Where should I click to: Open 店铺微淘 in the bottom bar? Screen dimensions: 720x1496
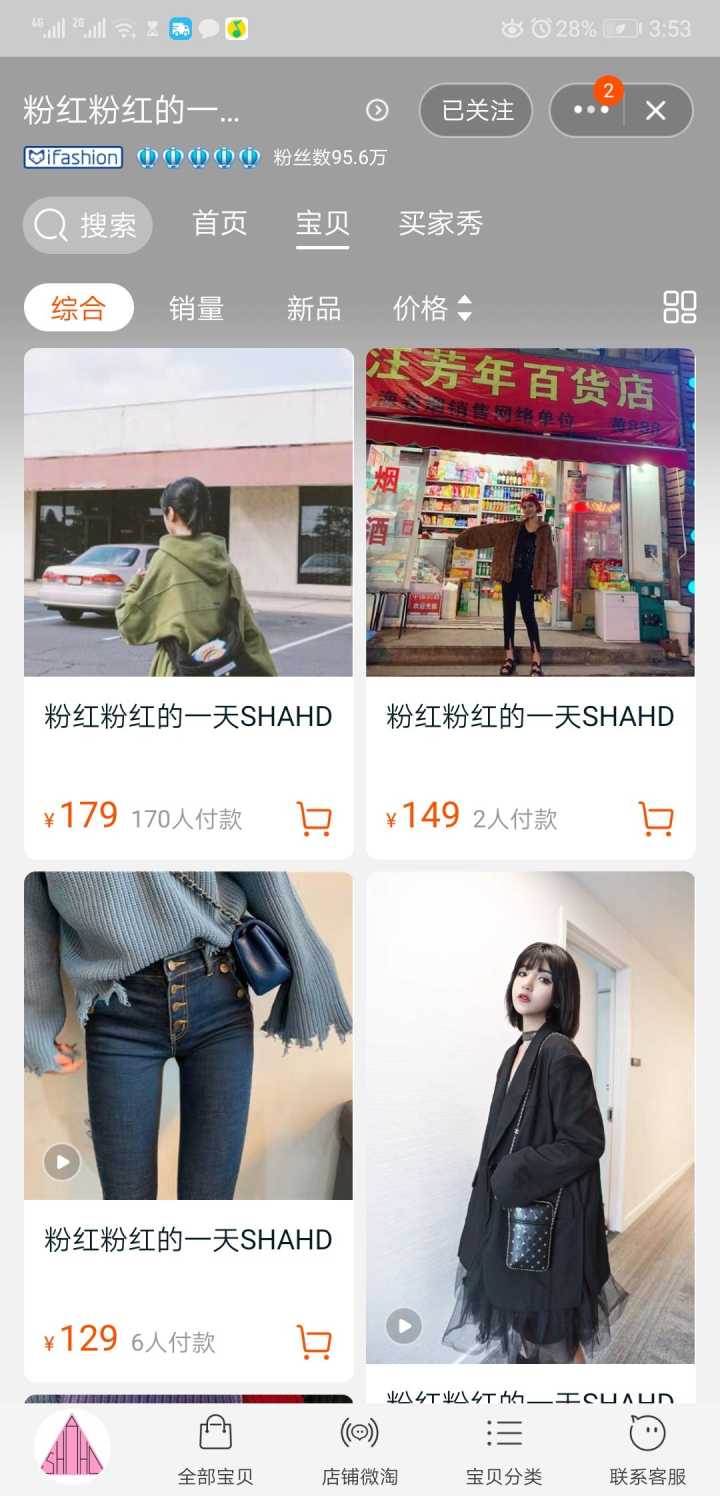point(360,1449)
